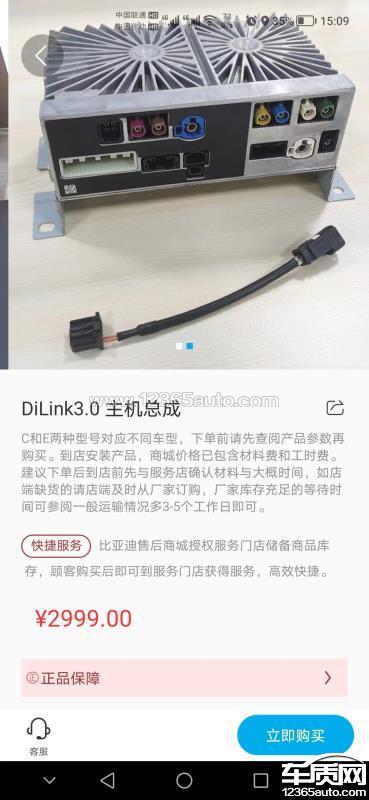Go to the system home screen

click(184, 780)
